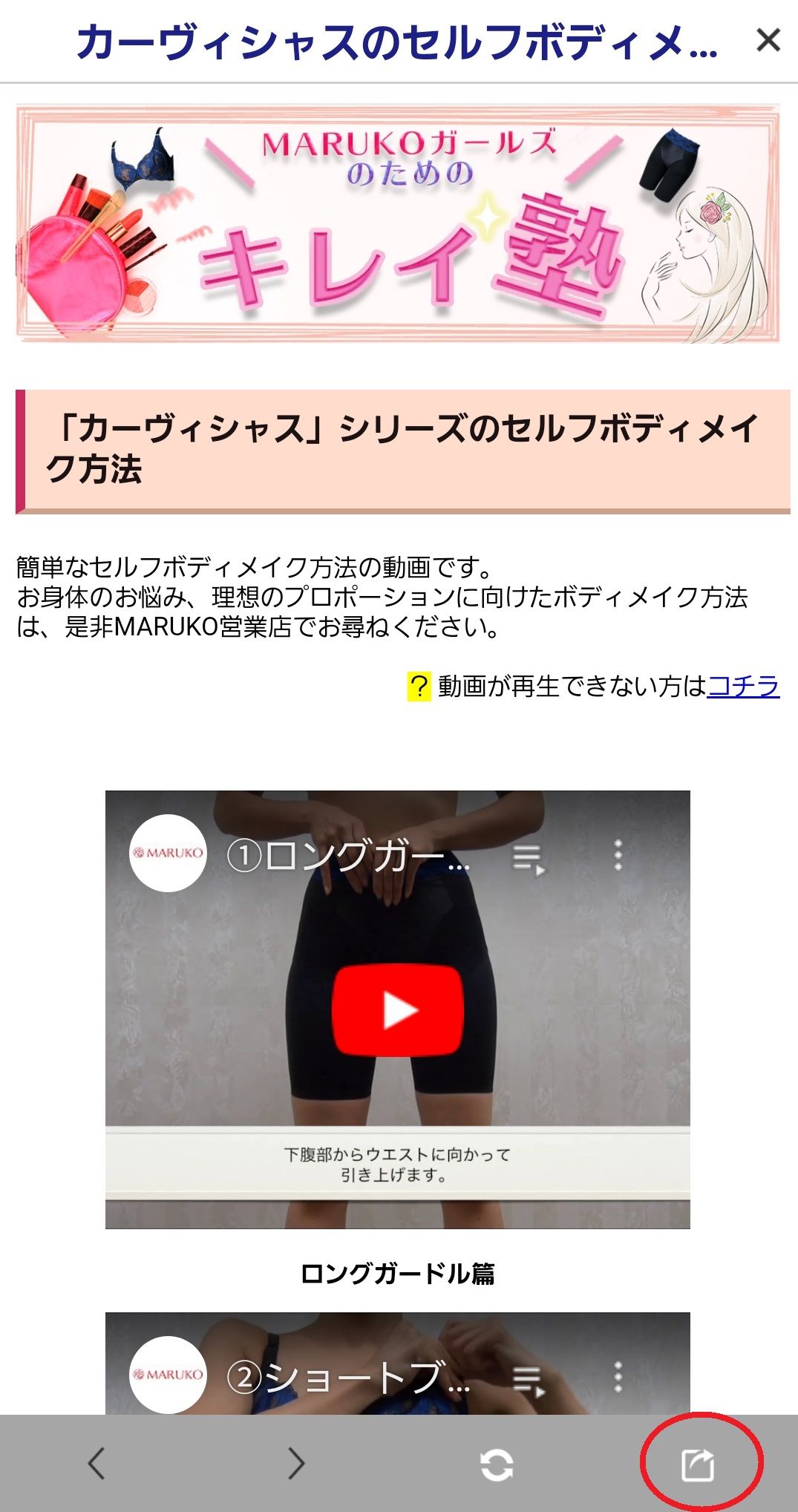This screenshot has height=1512, width=798.
Task: Open the more options on the ②ショートブ video
Action: (x=618, y=1377)
